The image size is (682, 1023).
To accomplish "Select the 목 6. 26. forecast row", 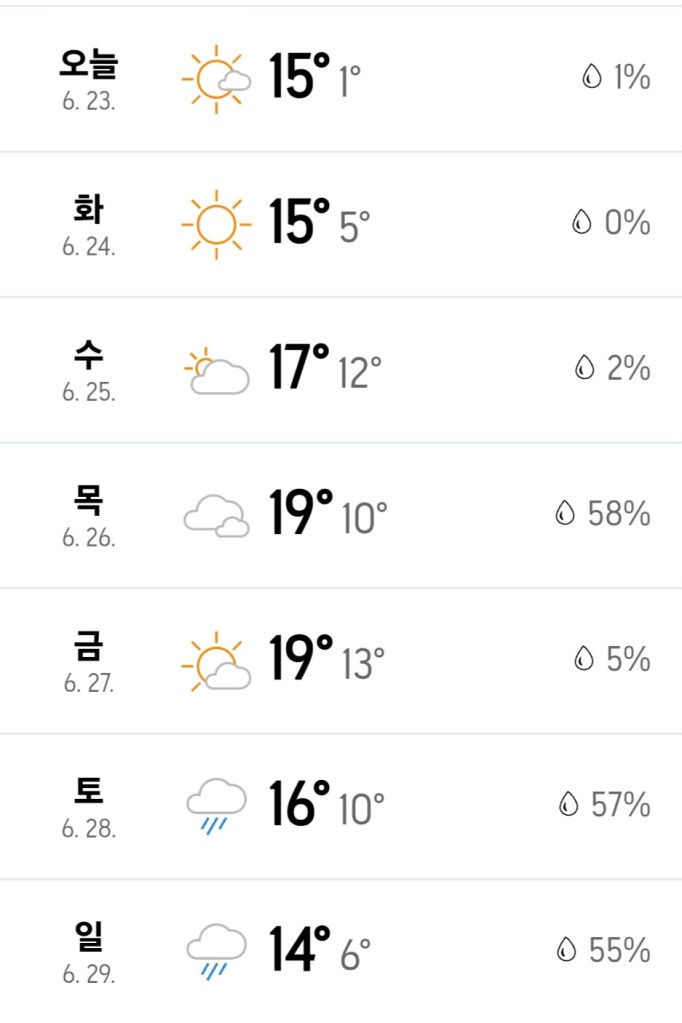I will [x=340, y=515].
